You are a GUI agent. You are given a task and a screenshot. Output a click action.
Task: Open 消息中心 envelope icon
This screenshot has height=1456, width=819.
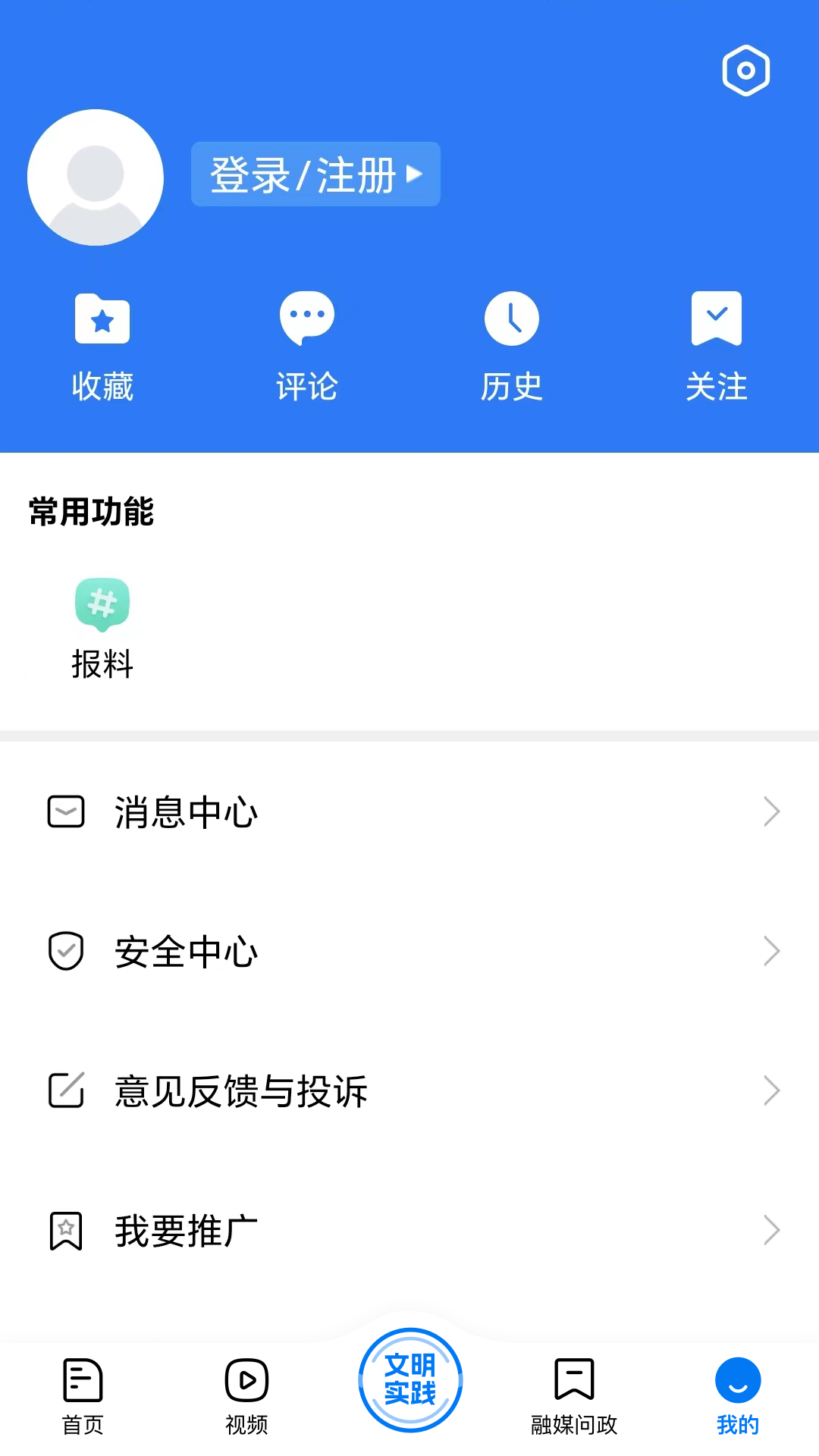click(x=66, y=811)
